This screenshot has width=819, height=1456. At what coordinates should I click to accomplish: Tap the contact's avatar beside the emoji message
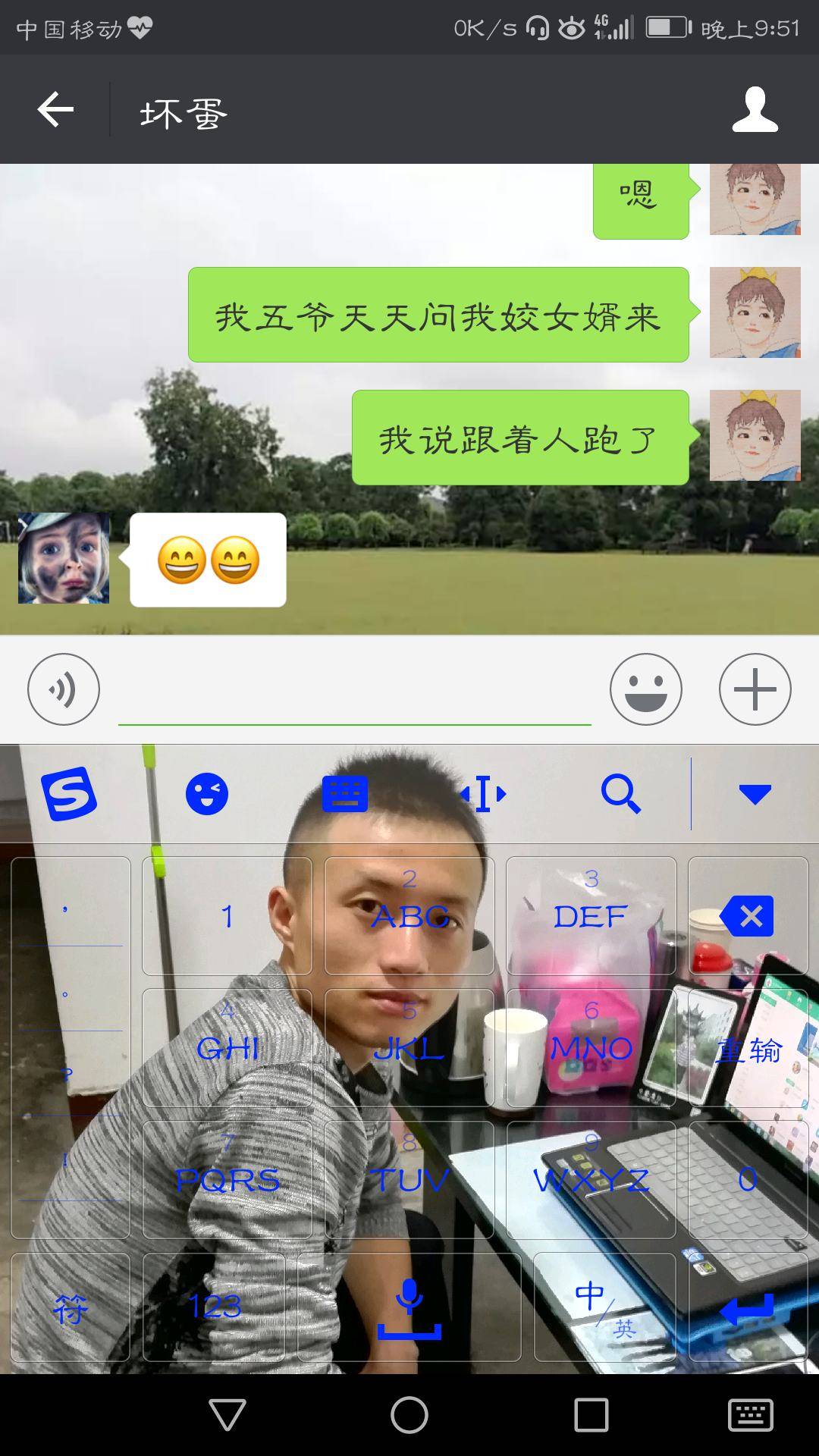click(64, 558)
